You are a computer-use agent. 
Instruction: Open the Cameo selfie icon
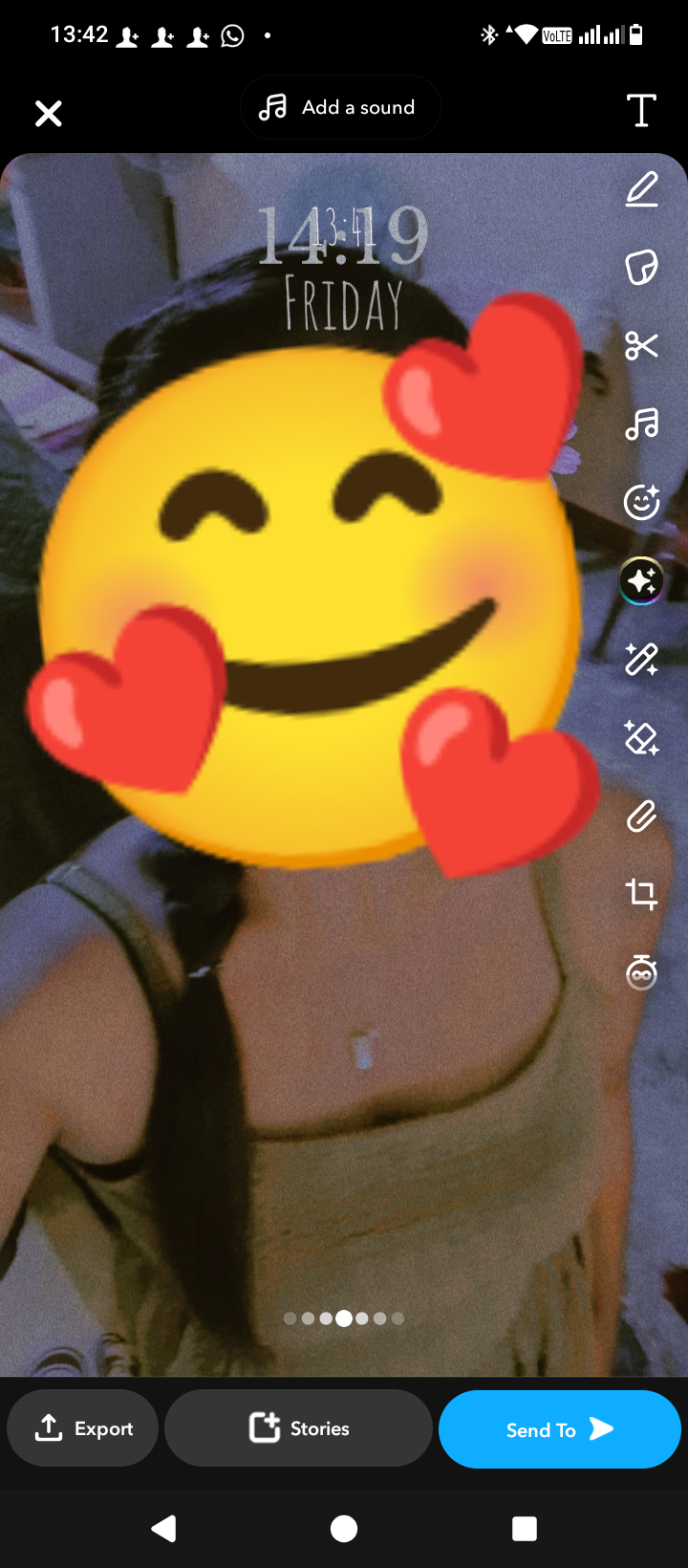[x=641, y=972]
